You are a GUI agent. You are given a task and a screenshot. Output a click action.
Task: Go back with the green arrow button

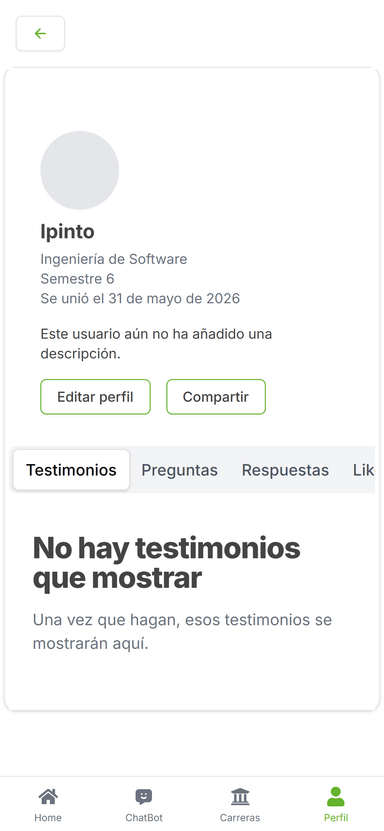[40, 34]
